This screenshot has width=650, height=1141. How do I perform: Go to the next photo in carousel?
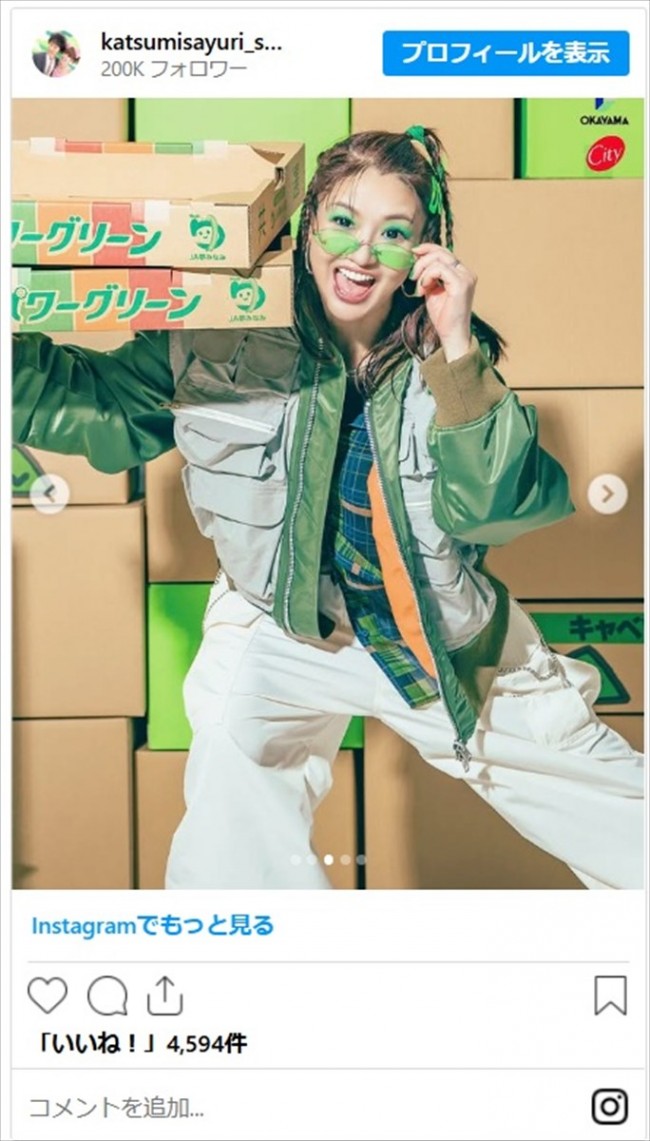coord(606,493)
